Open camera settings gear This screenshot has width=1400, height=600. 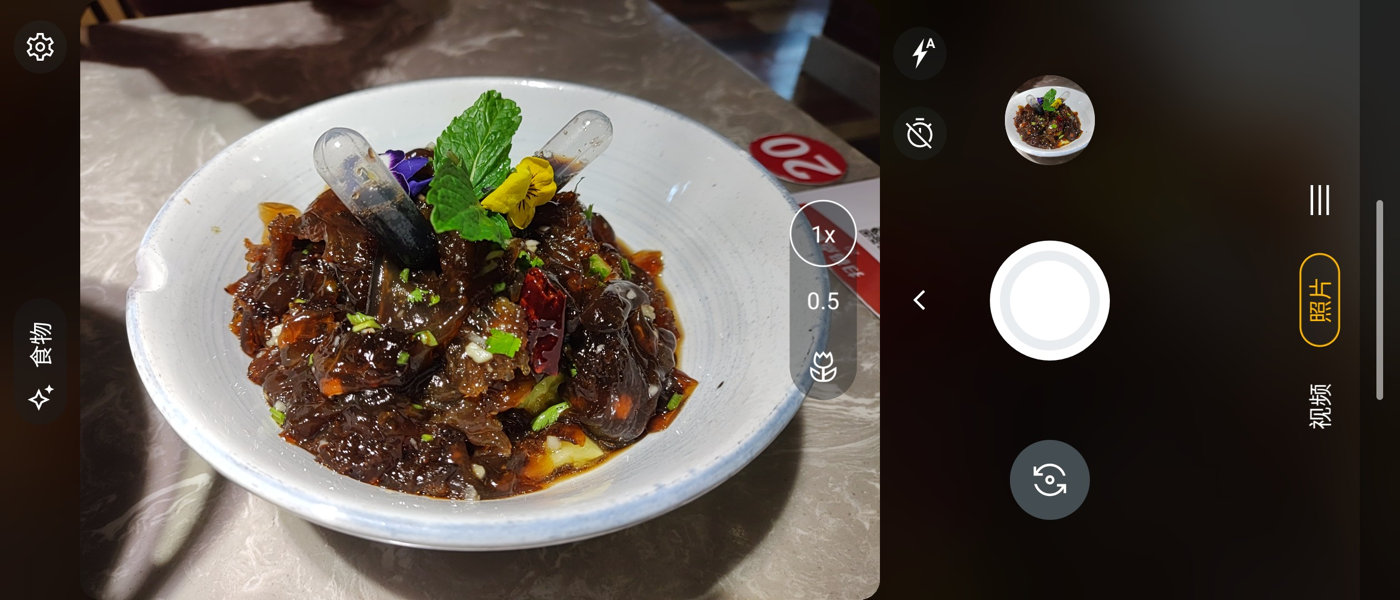point(40,47)
